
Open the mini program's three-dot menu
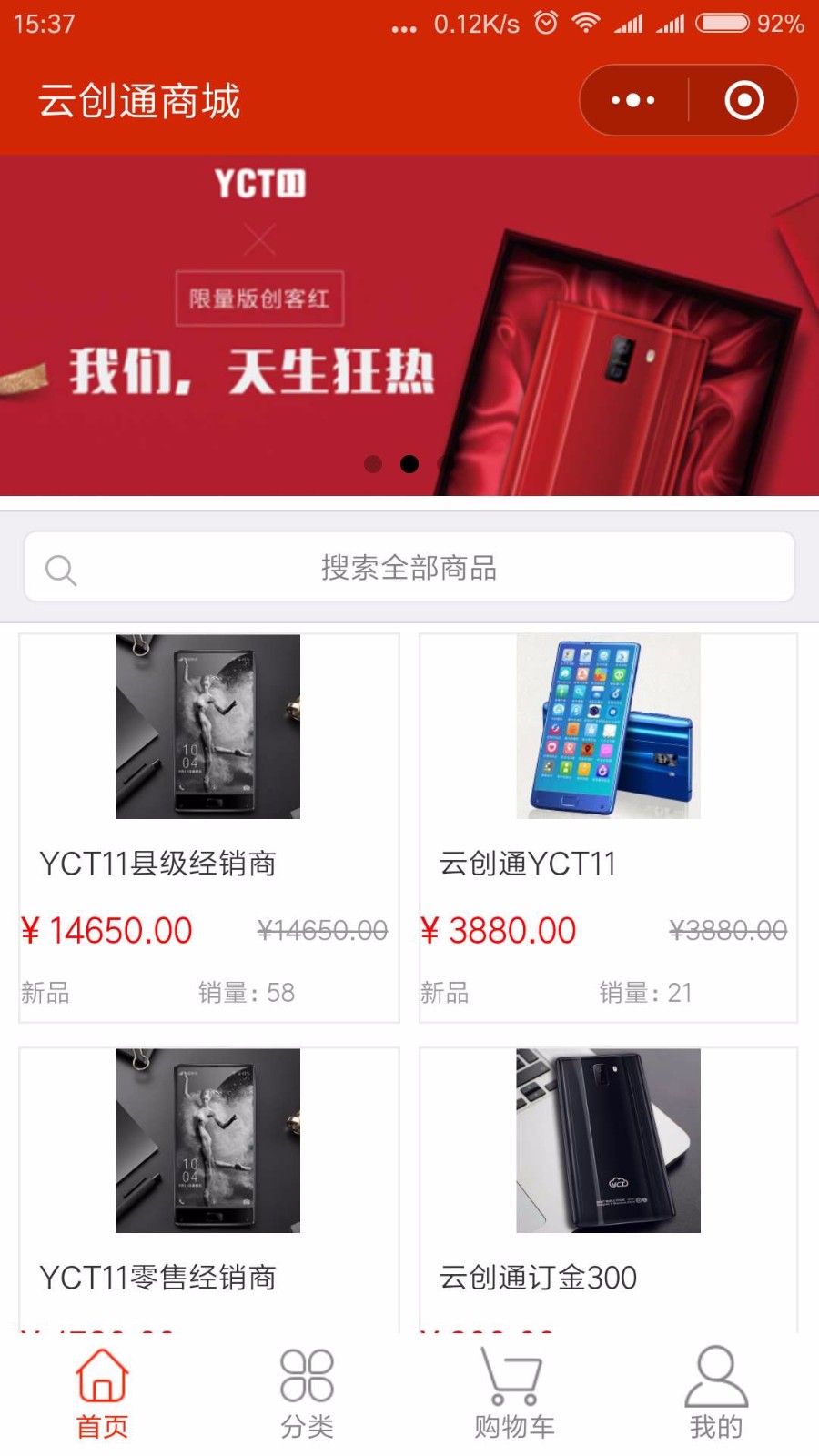pos(633,100)
